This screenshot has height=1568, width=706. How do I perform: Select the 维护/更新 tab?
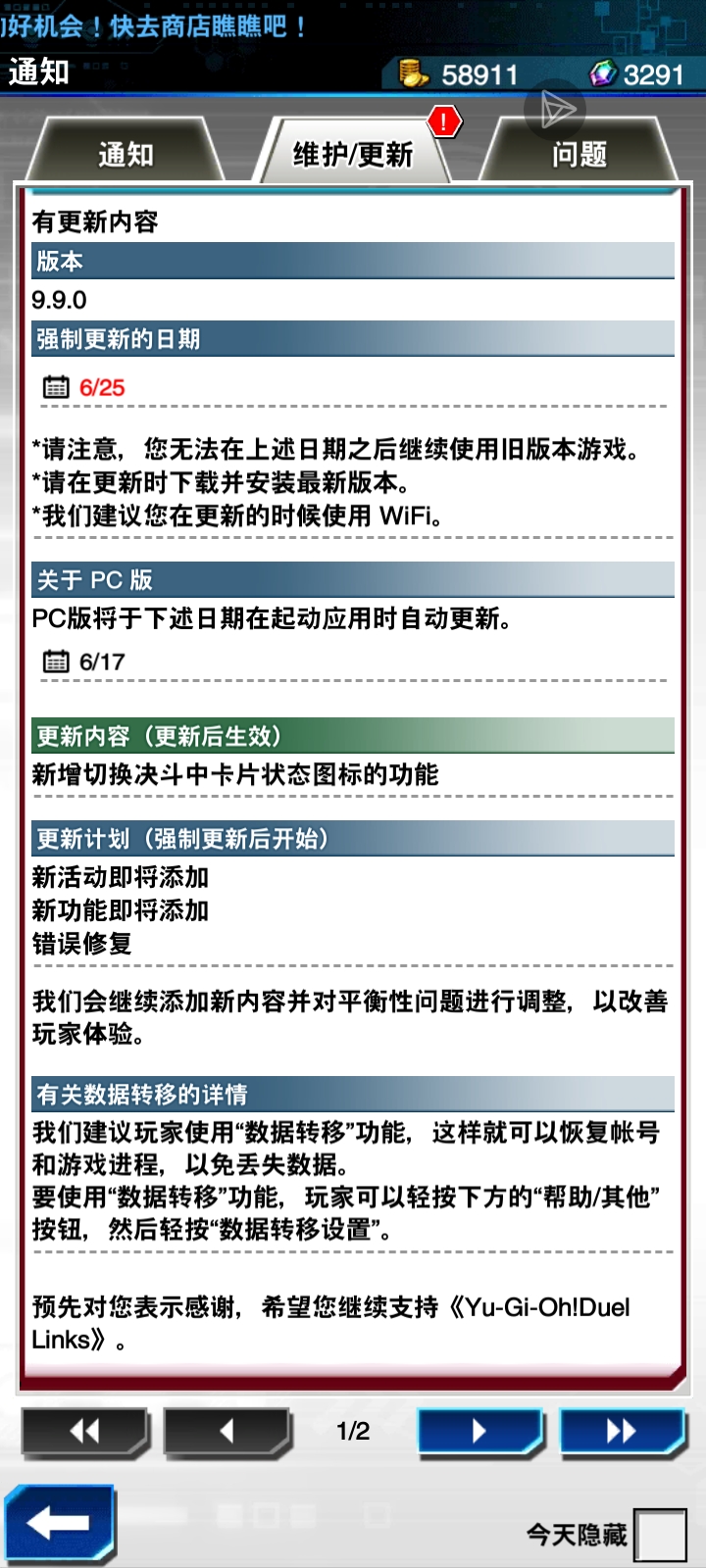pyautogui.click(x=353, y=152)
